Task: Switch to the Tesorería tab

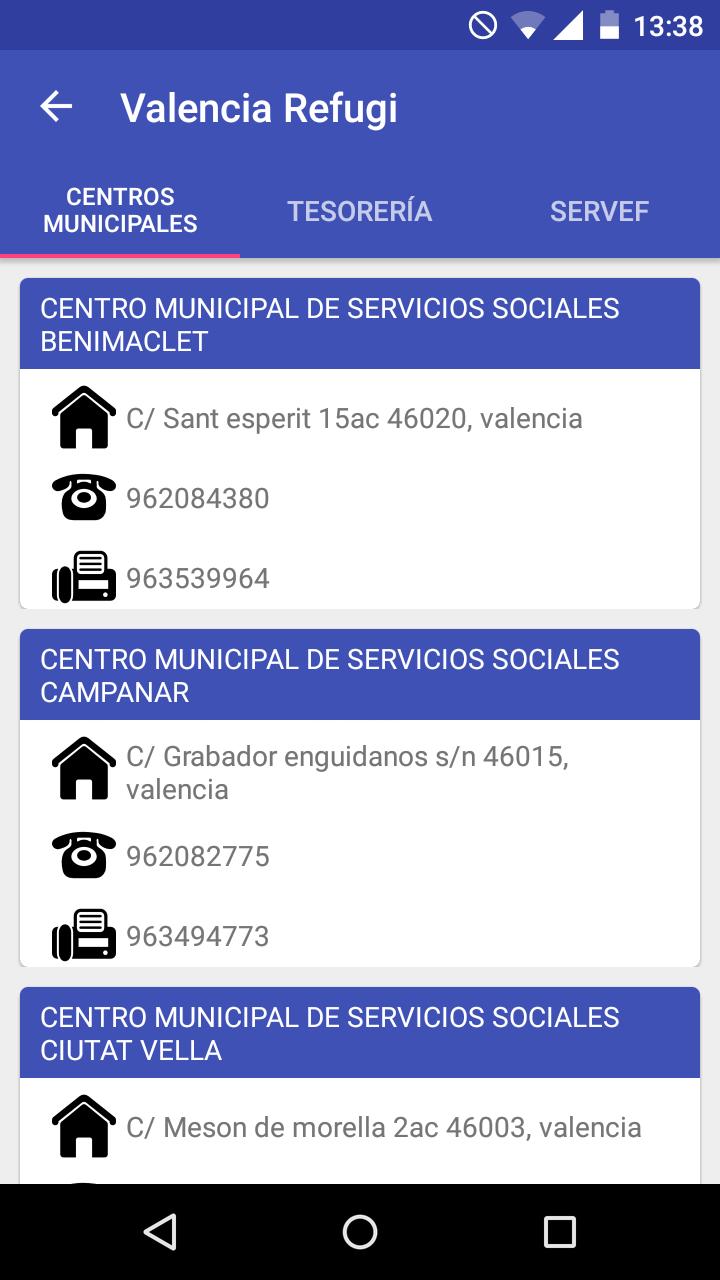Action: [x=360, y=211]
